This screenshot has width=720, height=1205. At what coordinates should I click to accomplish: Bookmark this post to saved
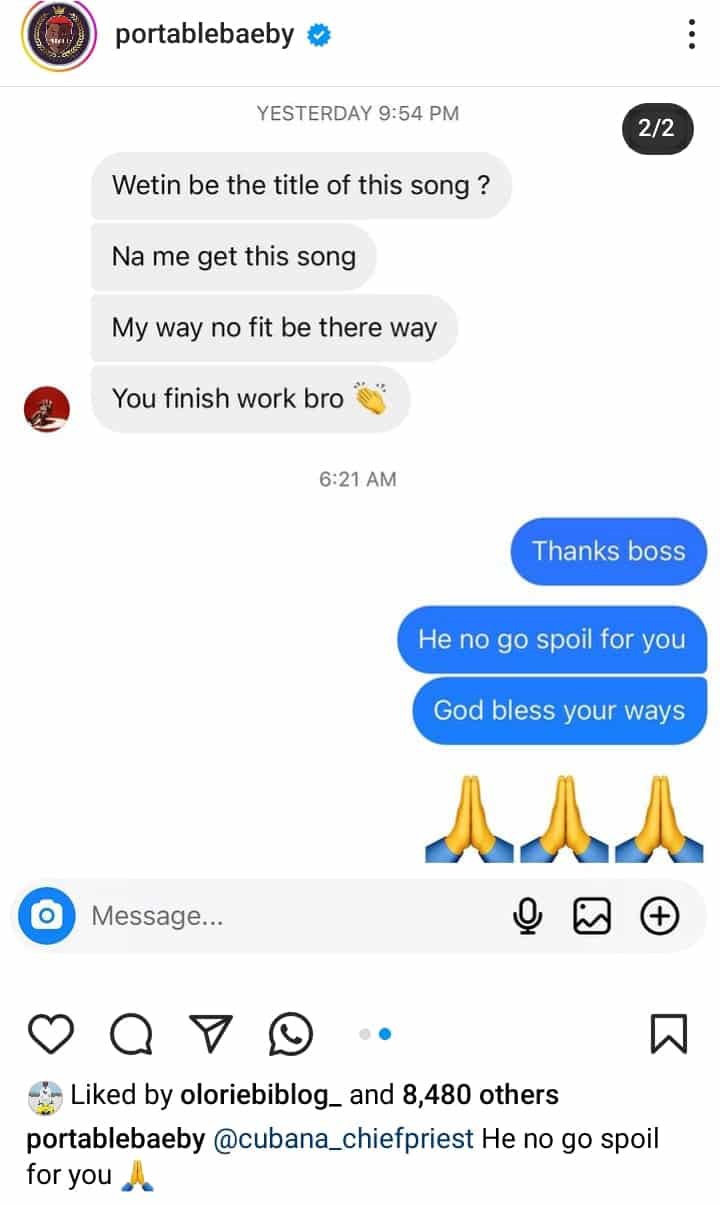668,1034
